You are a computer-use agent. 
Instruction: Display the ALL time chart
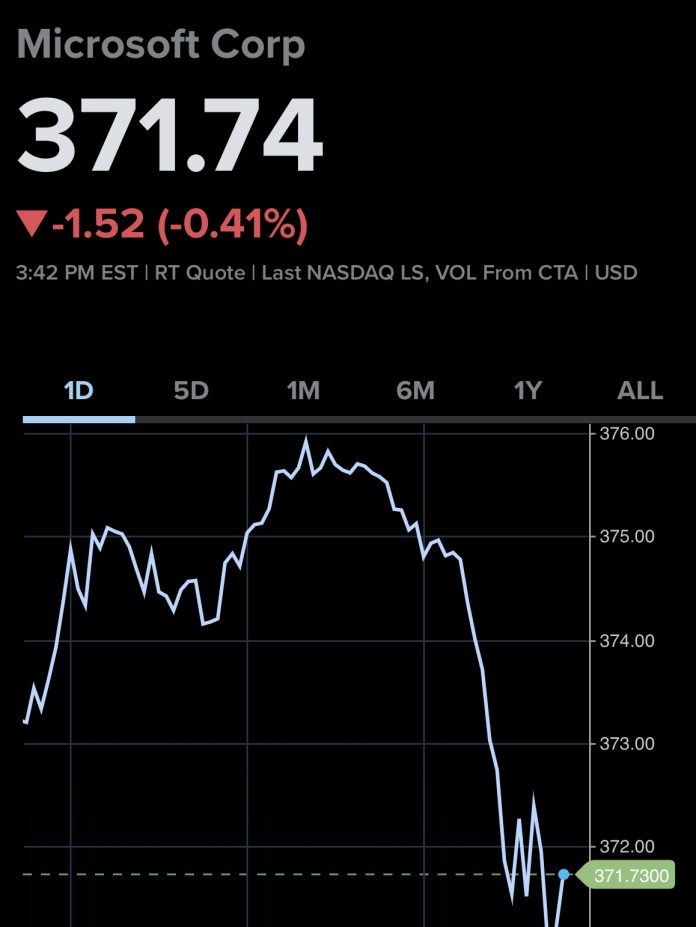point(639,391)
